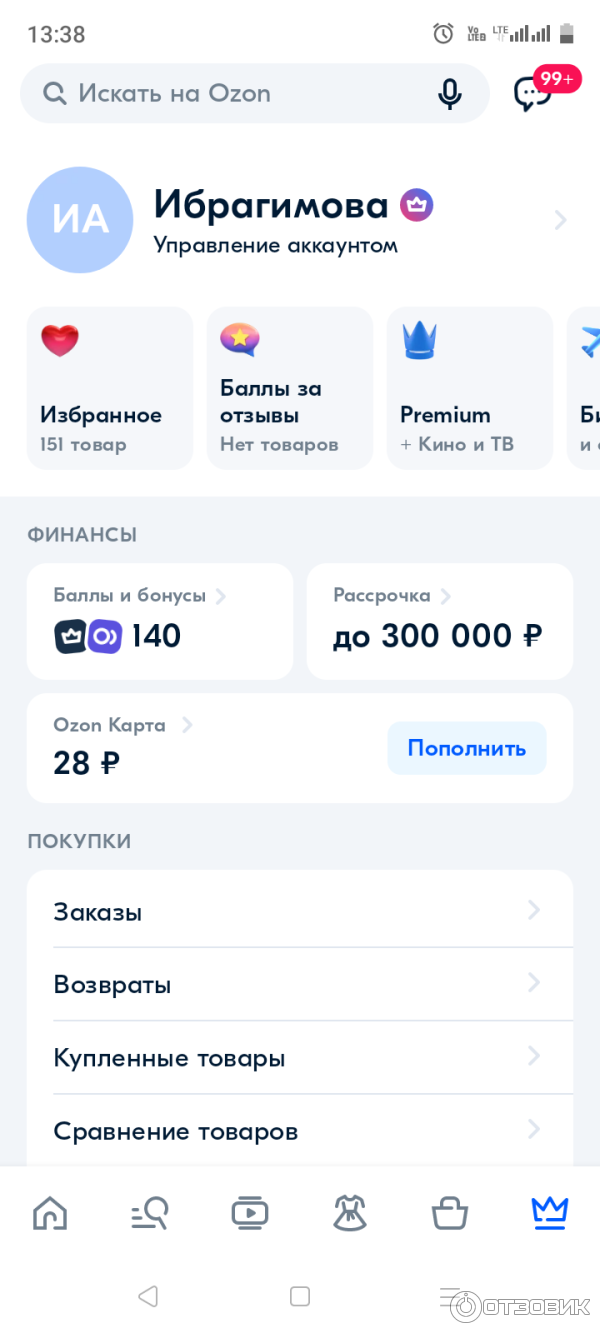Image resolution: width=600 pixels, height=1333 pixels.
Task: Open the Premium card
Action: coord(469,388)
